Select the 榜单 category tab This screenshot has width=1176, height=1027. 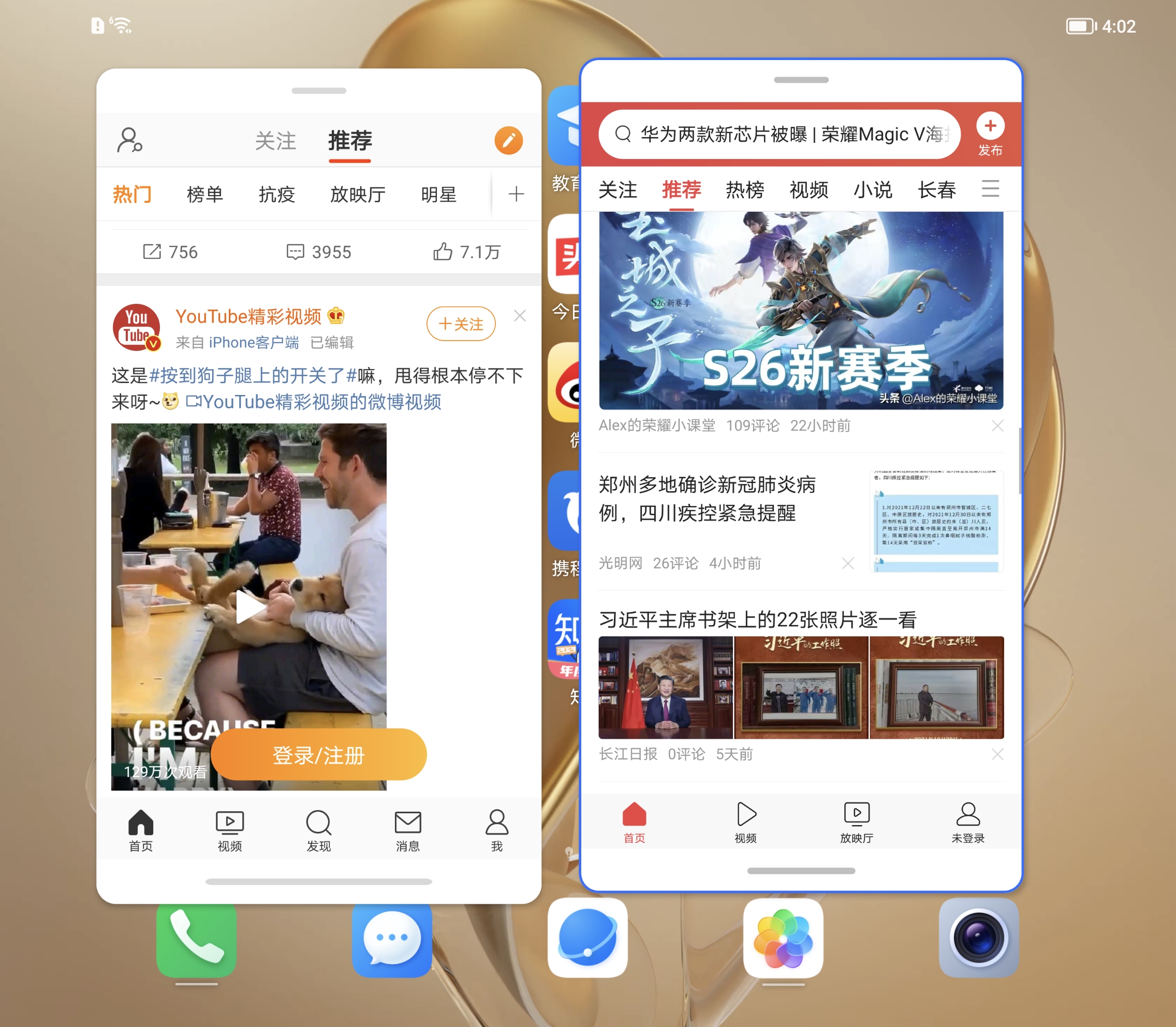pyautogui.click(x=204, y=195)
